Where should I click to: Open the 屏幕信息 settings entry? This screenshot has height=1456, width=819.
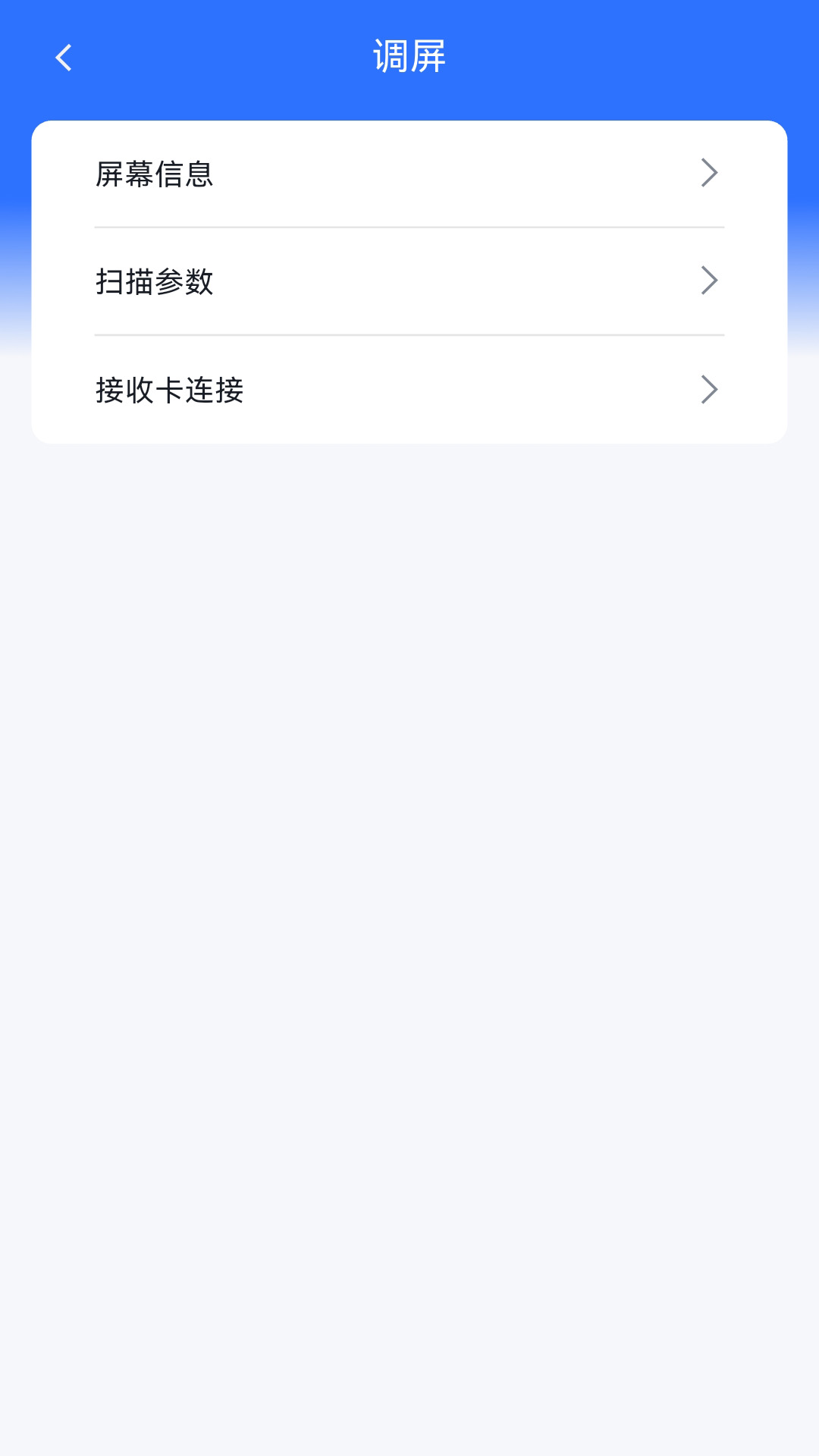[409, 173]
